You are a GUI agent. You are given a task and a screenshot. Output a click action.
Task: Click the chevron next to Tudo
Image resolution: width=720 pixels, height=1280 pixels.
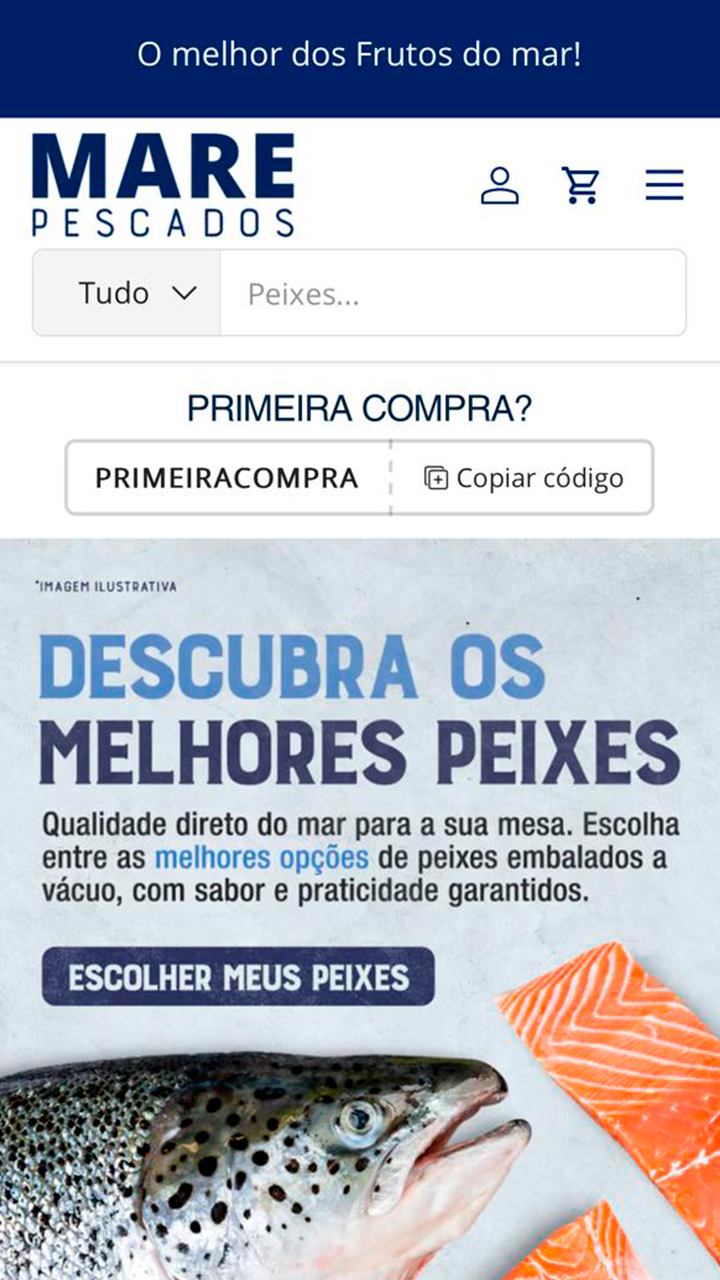pyautogui.click(x=185, y=292)
